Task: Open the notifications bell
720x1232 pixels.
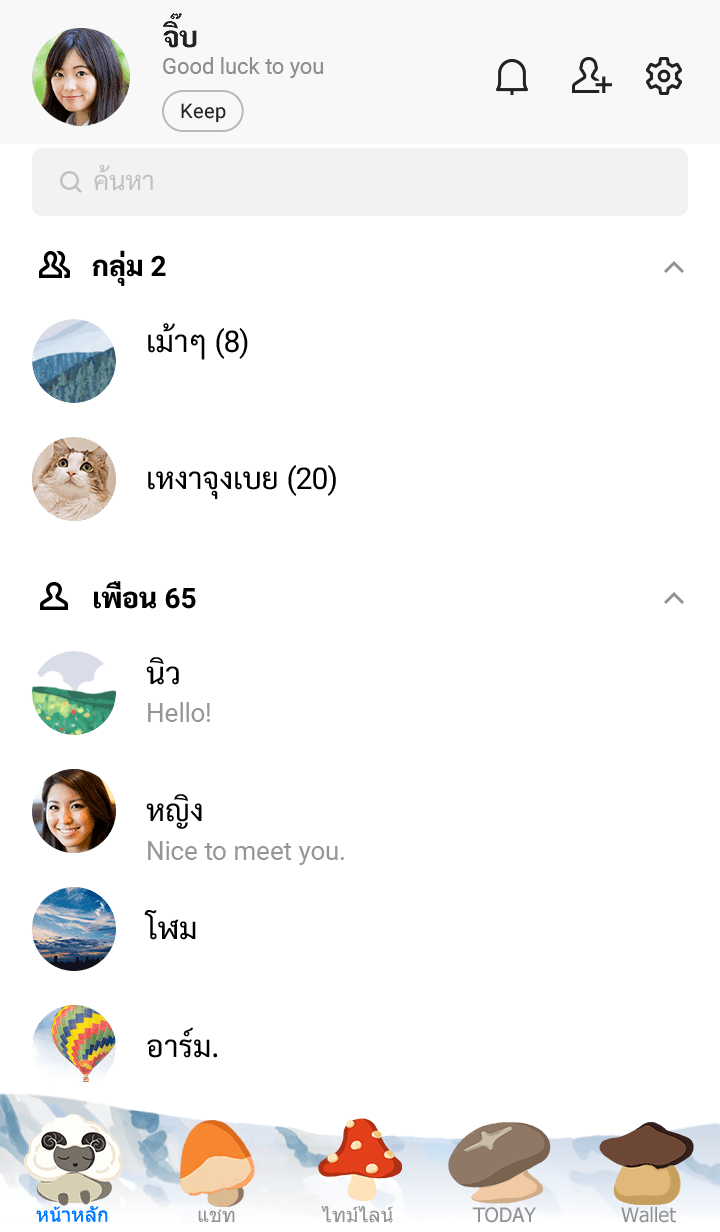Action: 512,77
